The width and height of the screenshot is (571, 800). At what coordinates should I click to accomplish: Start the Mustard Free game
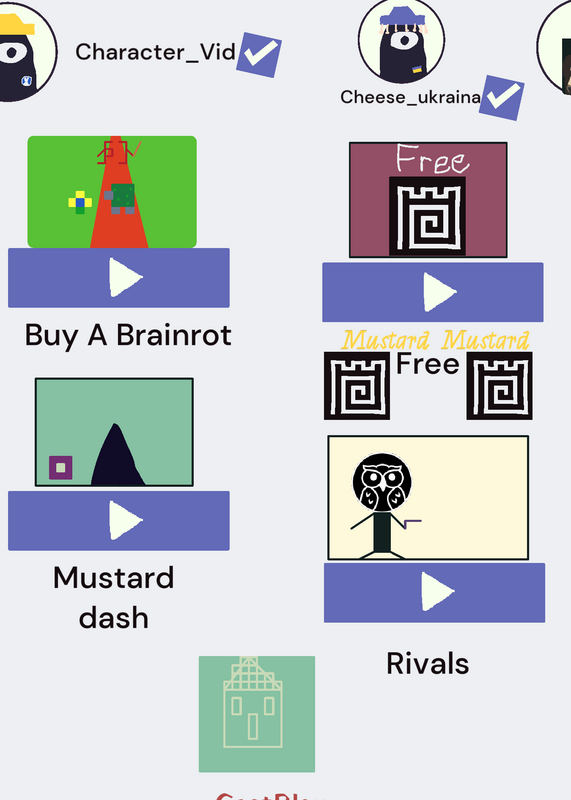433,292
